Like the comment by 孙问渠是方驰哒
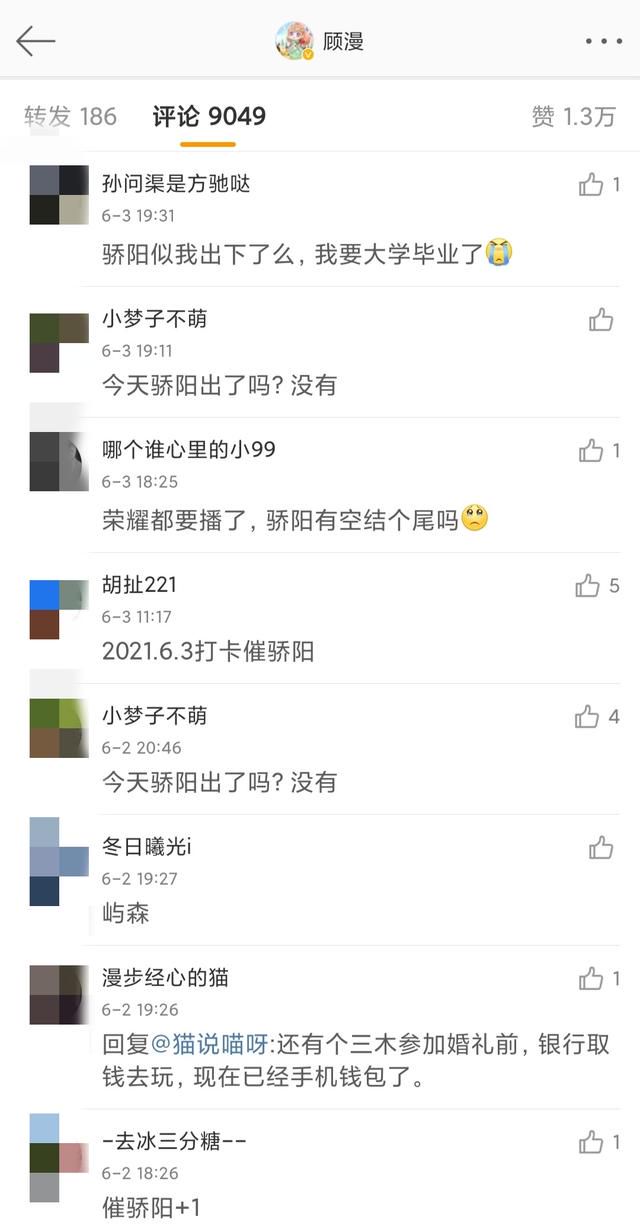The height and width of the screenshot is (1232, 640). (591, 185)
